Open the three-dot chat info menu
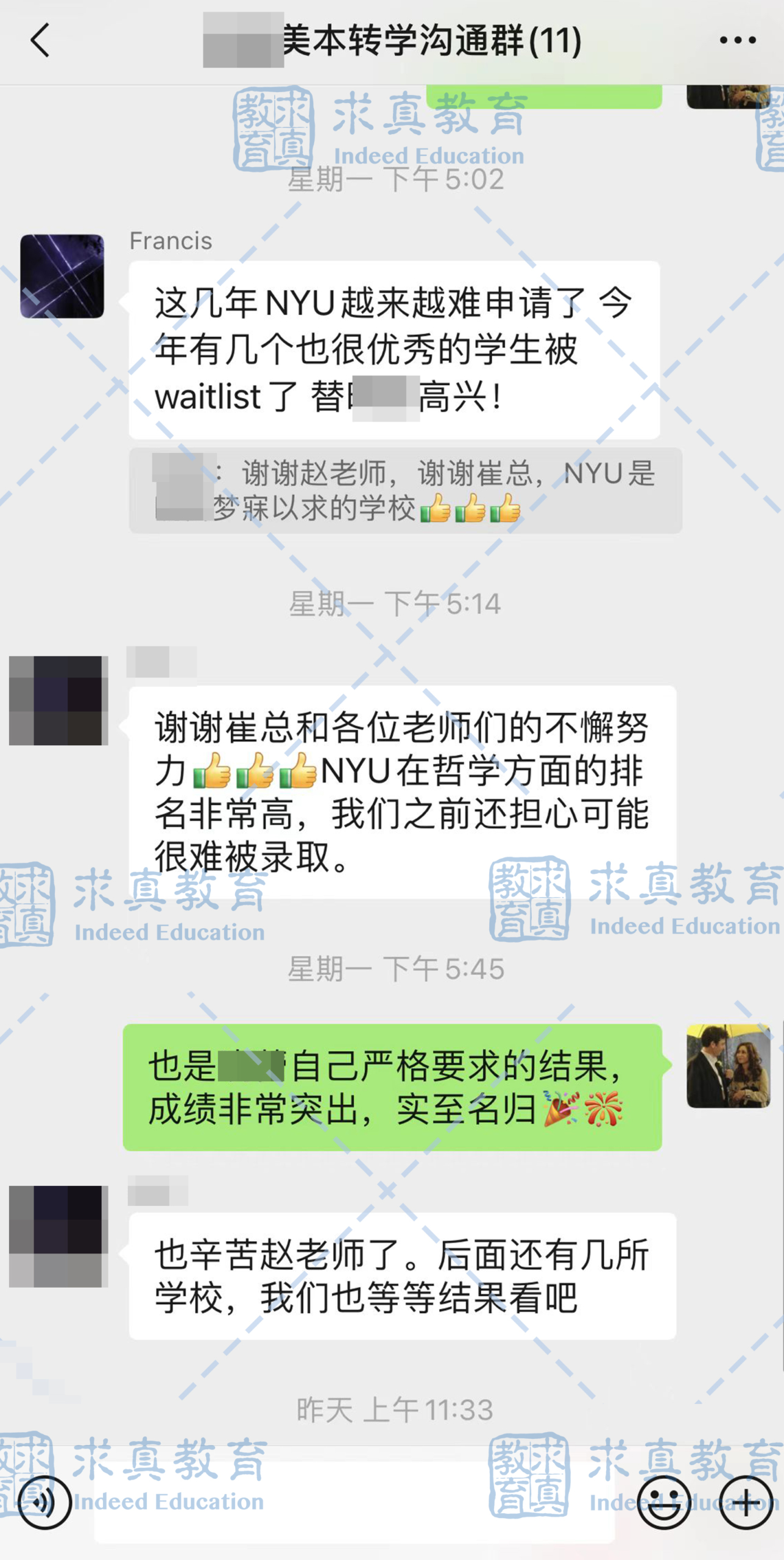The width and height of the screenshot is (784, 1560). 737,41
